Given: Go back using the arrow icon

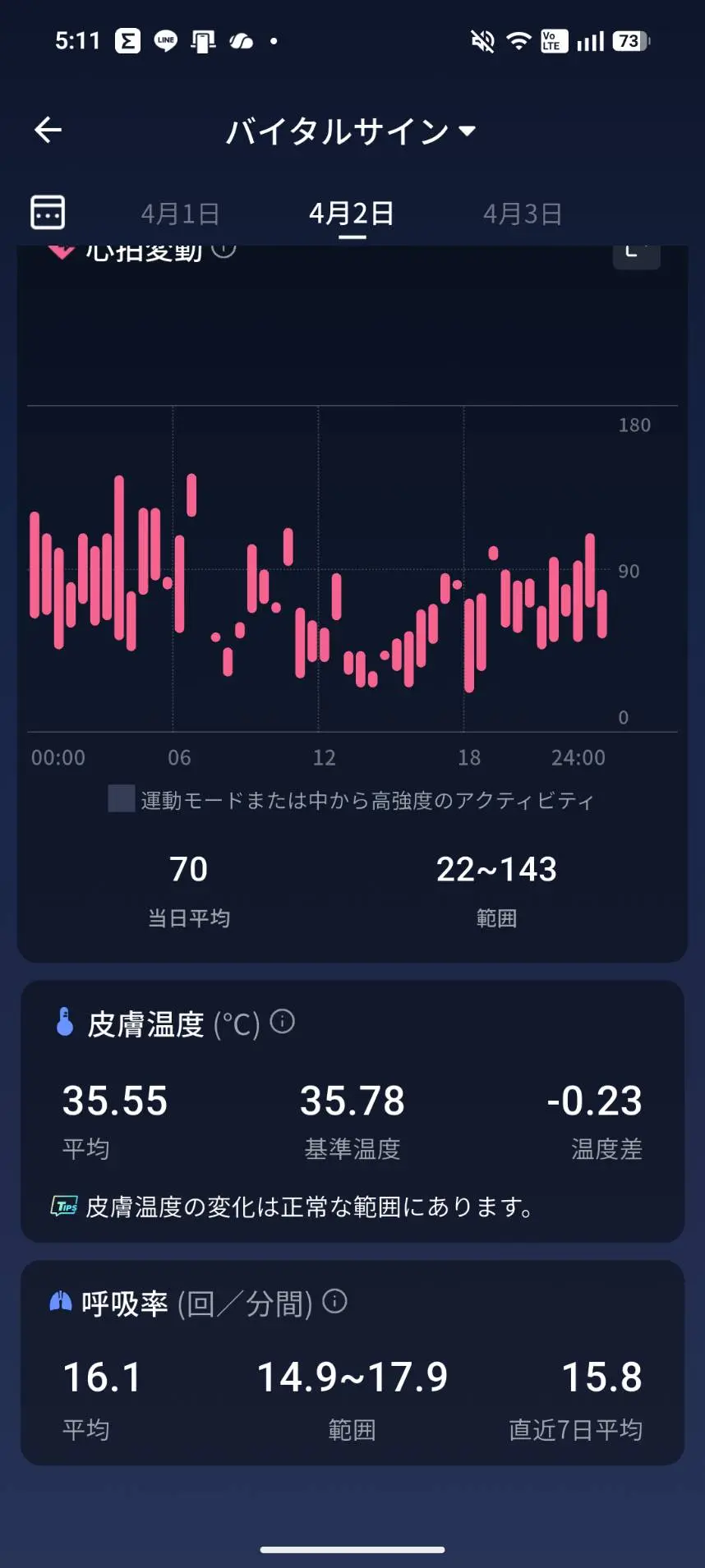Looking at the screenshot, I should [x=48, y=130].
